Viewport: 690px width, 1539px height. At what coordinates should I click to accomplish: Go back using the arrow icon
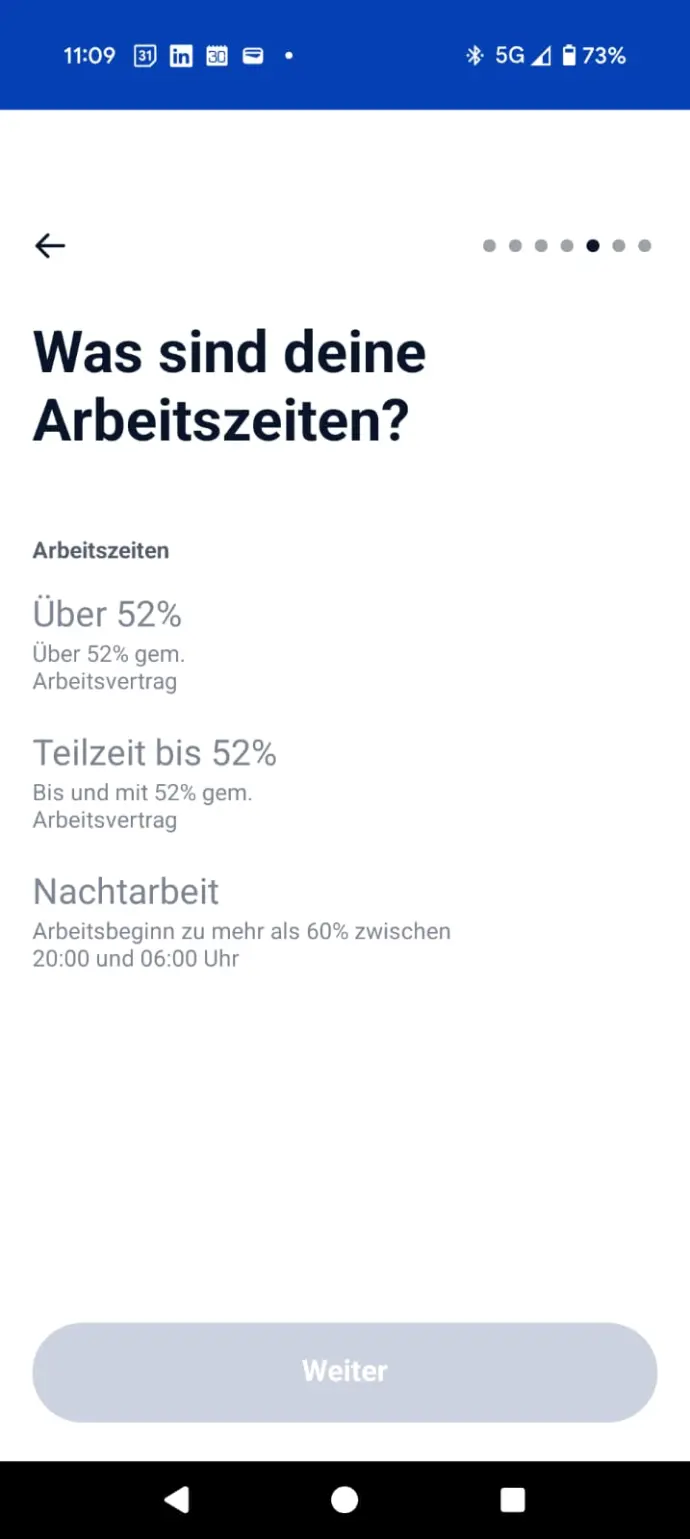click(50, 245)
